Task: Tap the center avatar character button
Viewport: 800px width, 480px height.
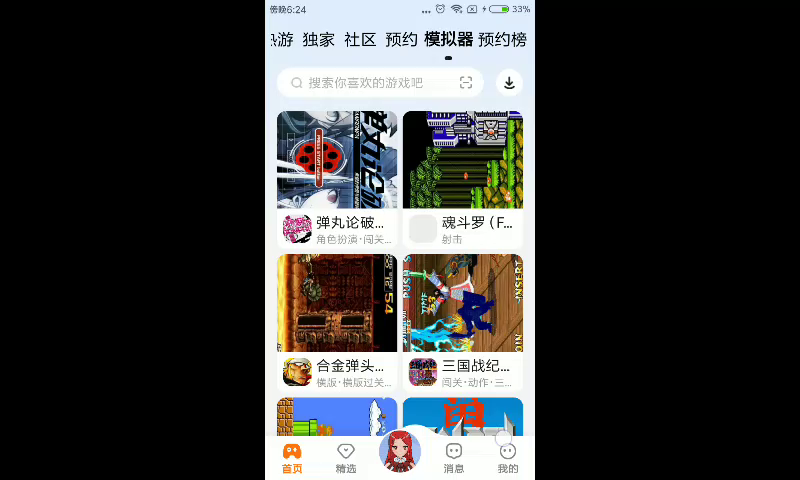Action: [x=400, y=451]
